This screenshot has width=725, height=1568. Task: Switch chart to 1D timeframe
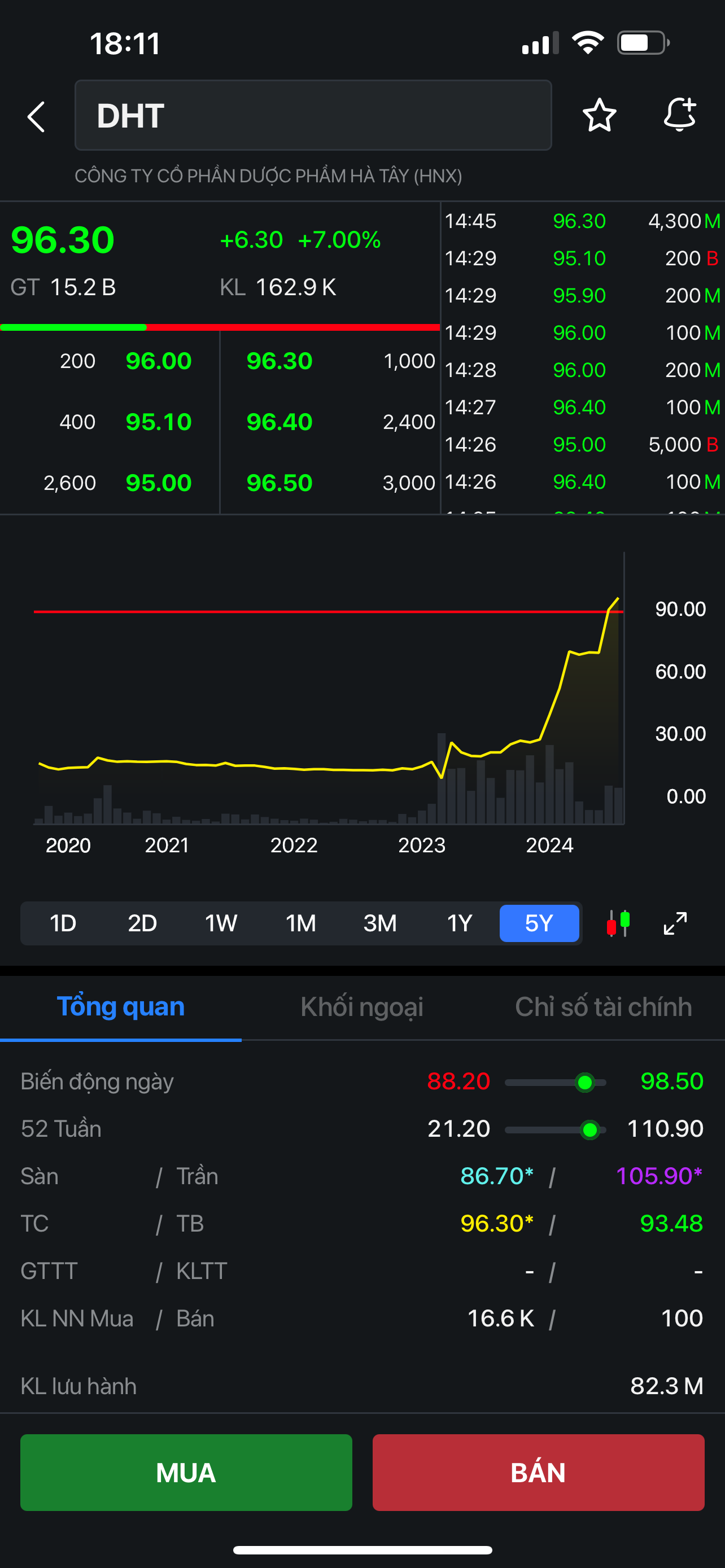[63, 923]
